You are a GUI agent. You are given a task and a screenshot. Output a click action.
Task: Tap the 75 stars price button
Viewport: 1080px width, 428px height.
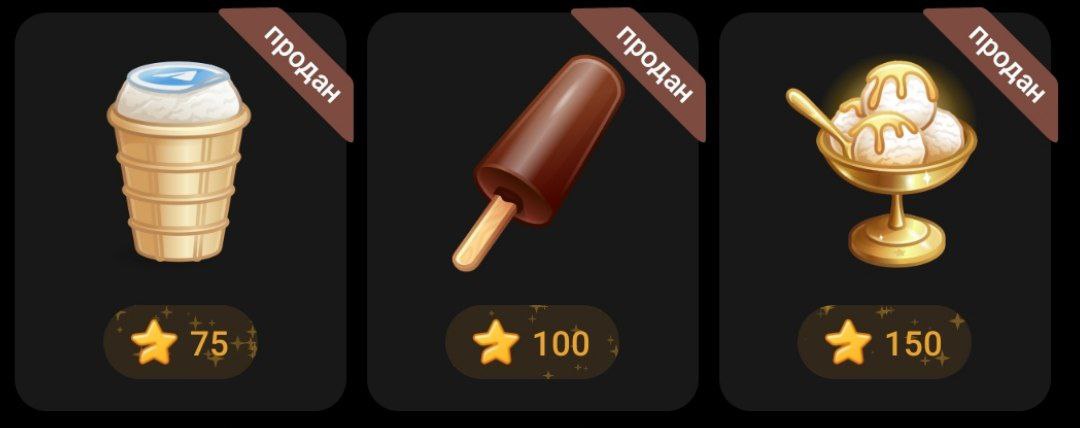pos(181,343)
